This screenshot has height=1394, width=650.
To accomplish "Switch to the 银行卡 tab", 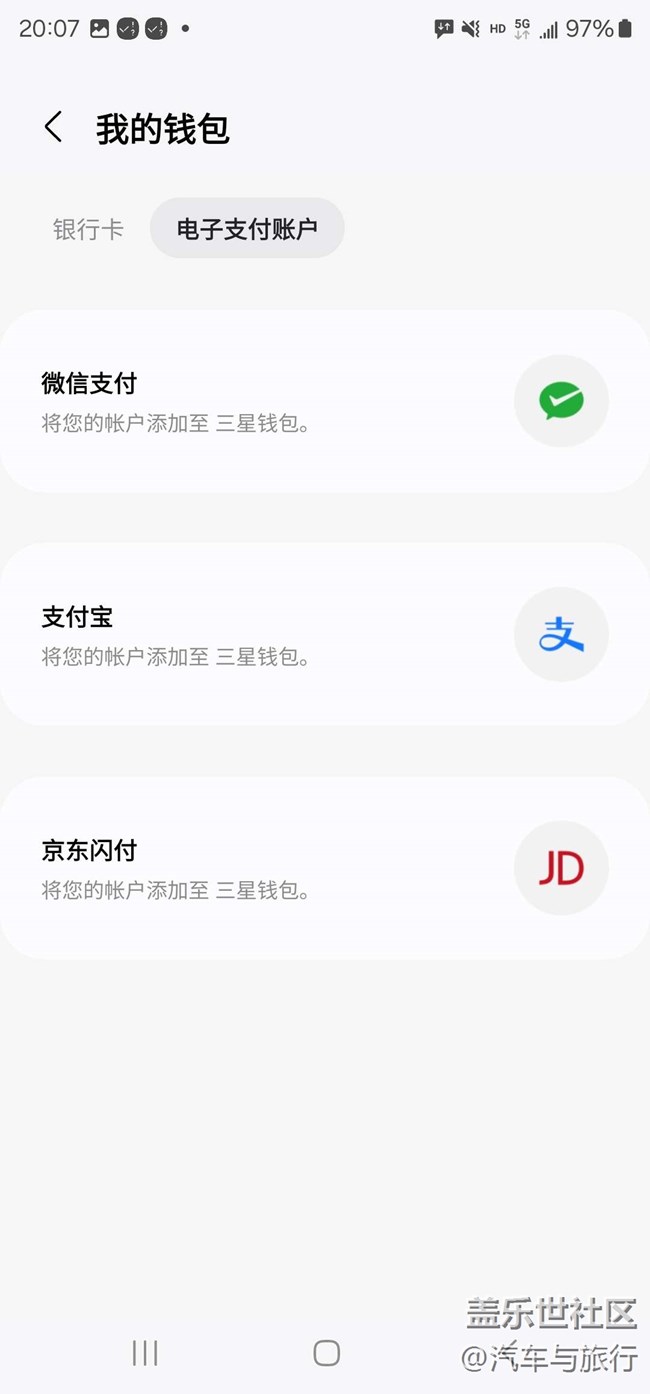I will (x=88, y=228).
